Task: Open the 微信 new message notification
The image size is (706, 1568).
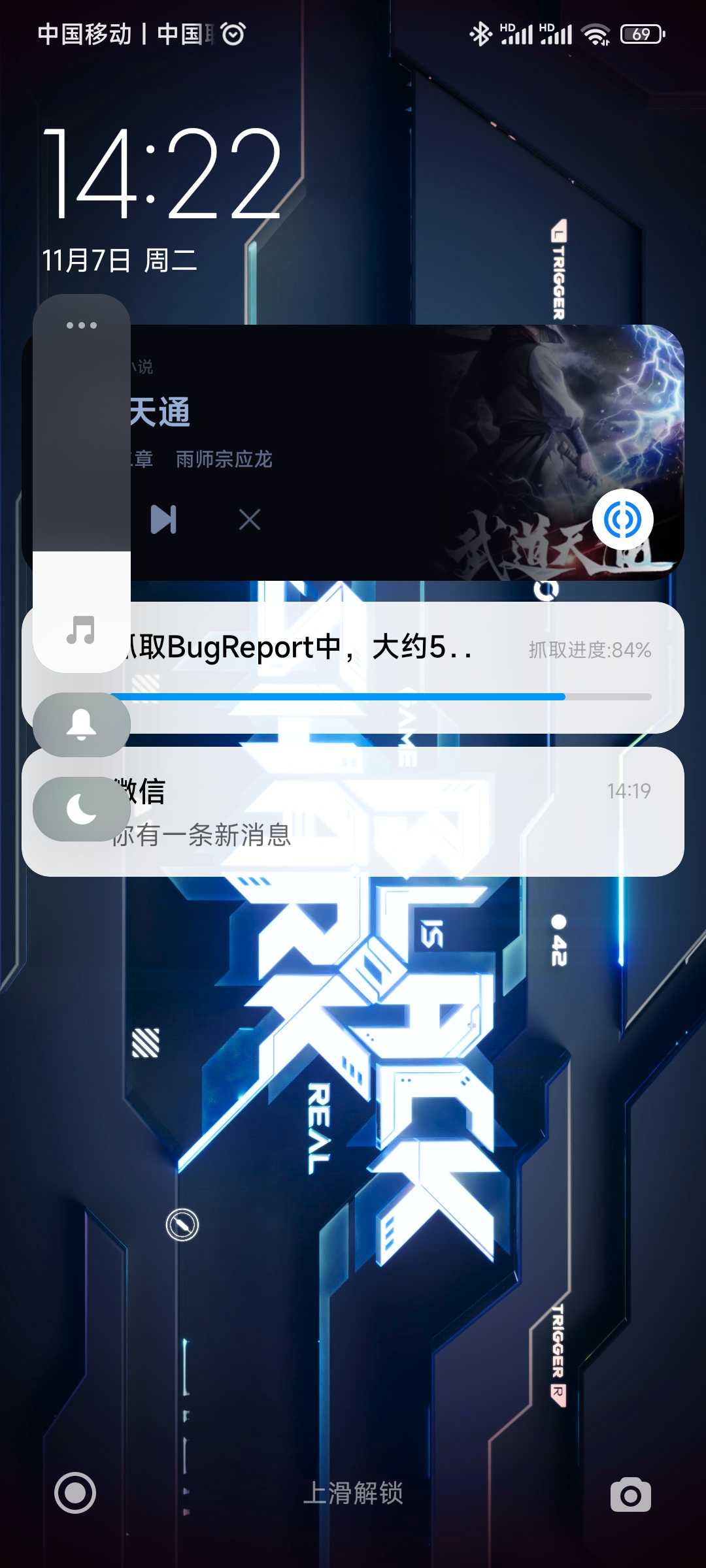Action: (x=392, y=811)
